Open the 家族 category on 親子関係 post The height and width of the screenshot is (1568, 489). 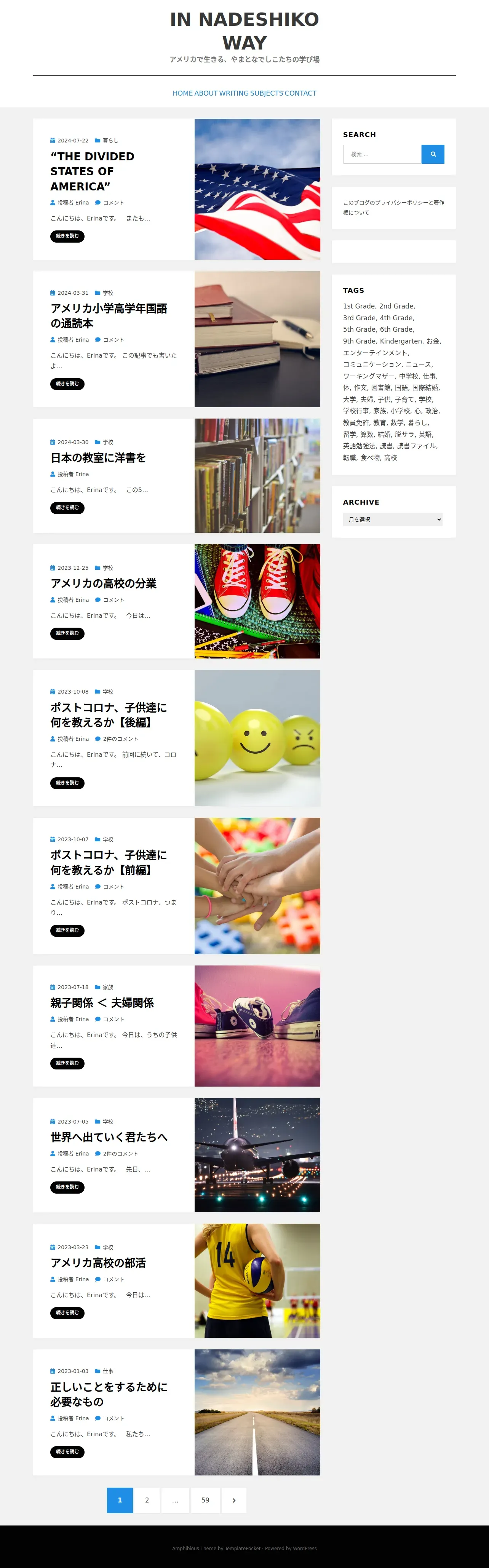(x=108, y=987)
